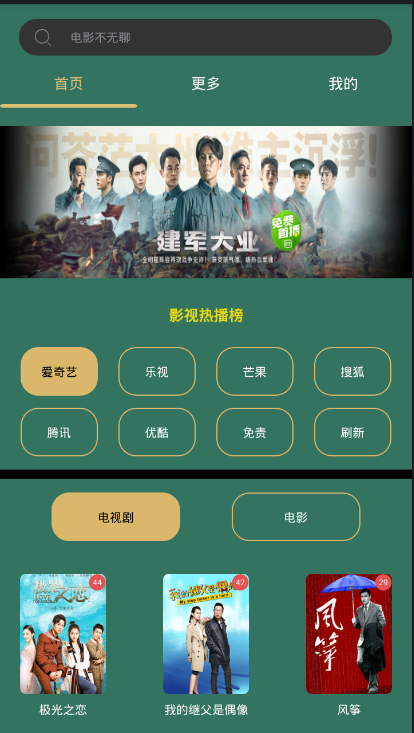Switch to the 电影 list
The image size is (414, 733).
coord(296,517)
